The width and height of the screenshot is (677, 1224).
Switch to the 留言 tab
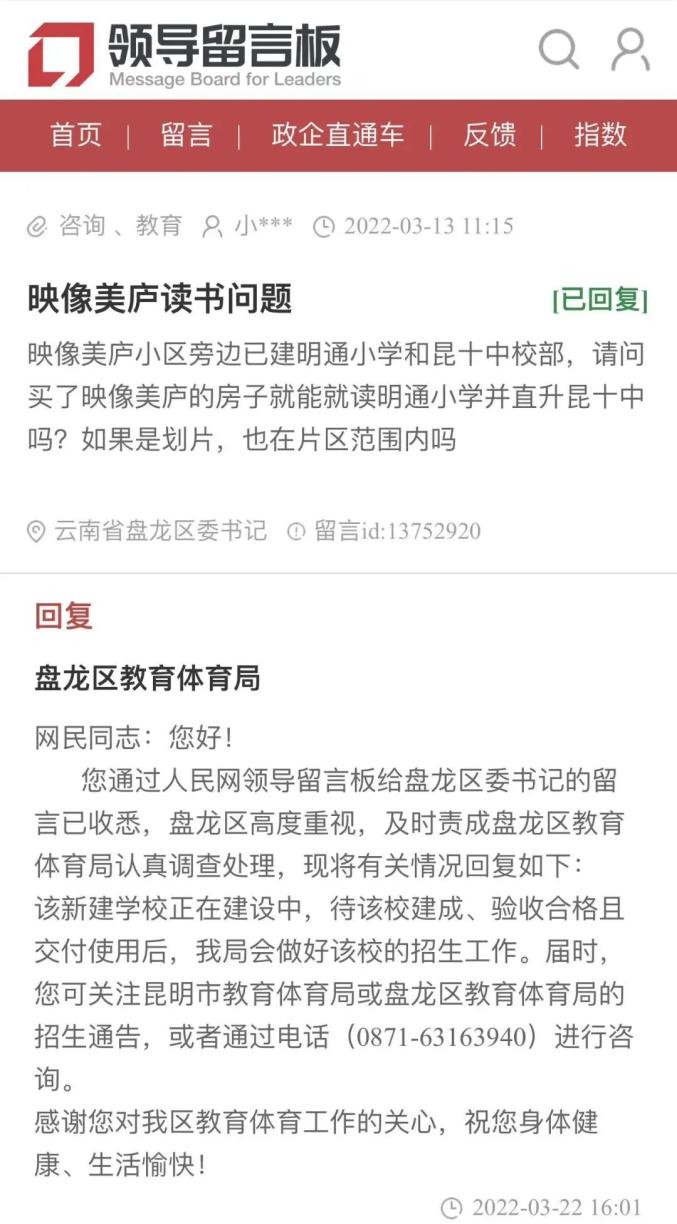pos(186,135)
